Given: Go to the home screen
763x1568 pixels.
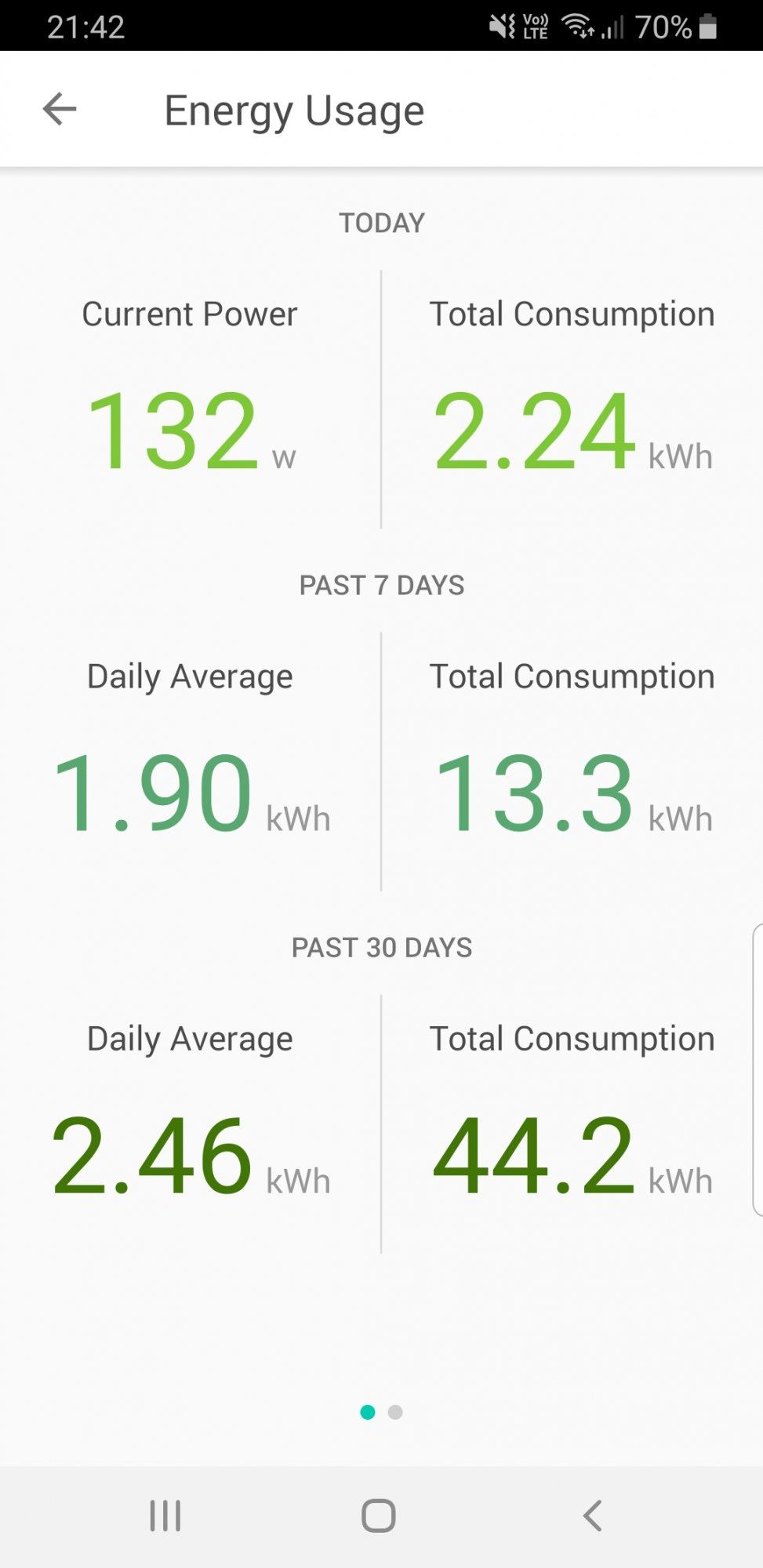Looking at the screenshot, I should click(379, 1515).
